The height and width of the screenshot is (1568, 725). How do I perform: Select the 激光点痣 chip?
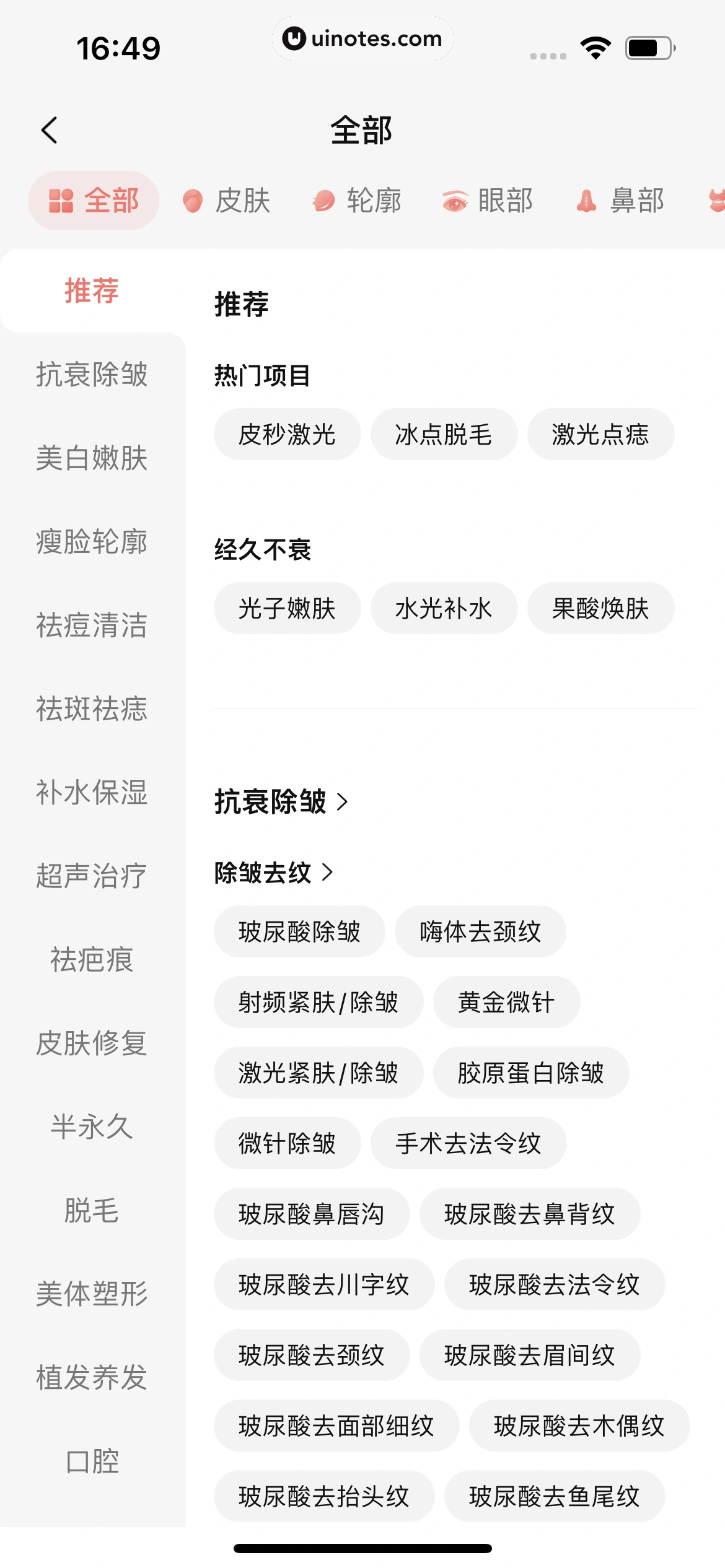tap(600, 434)
